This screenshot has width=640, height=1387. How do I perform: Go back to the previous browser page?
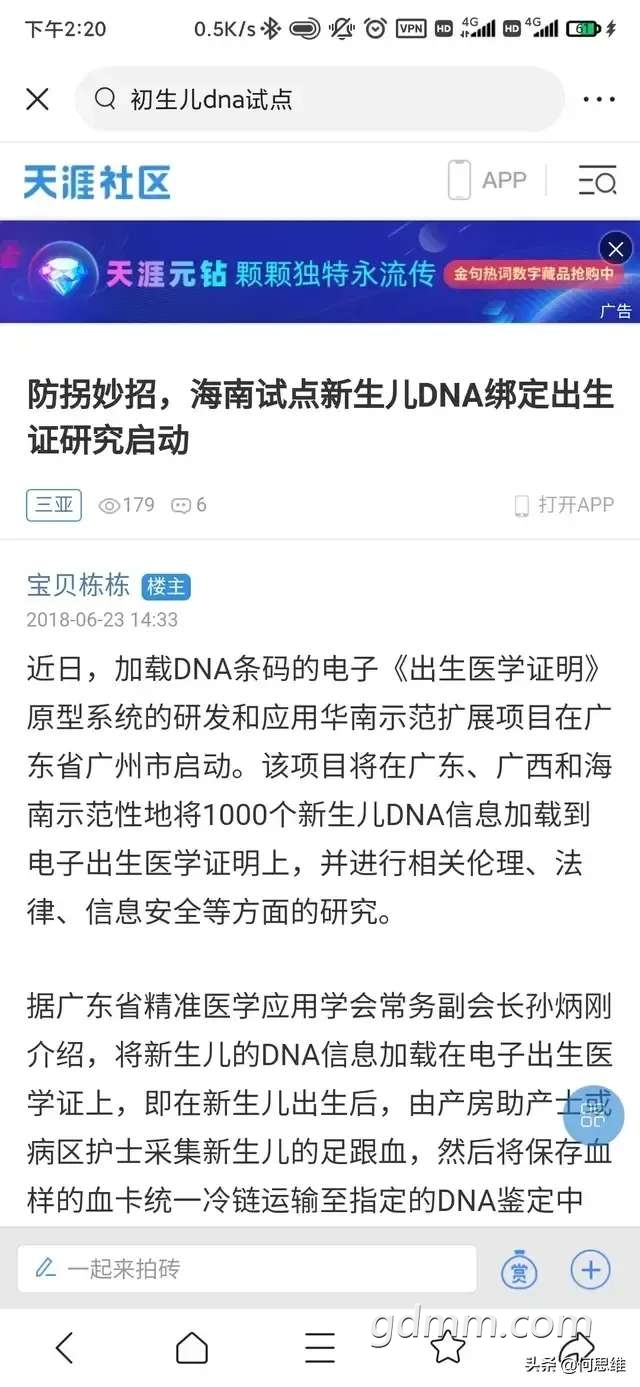click(x=64, y=1347)
